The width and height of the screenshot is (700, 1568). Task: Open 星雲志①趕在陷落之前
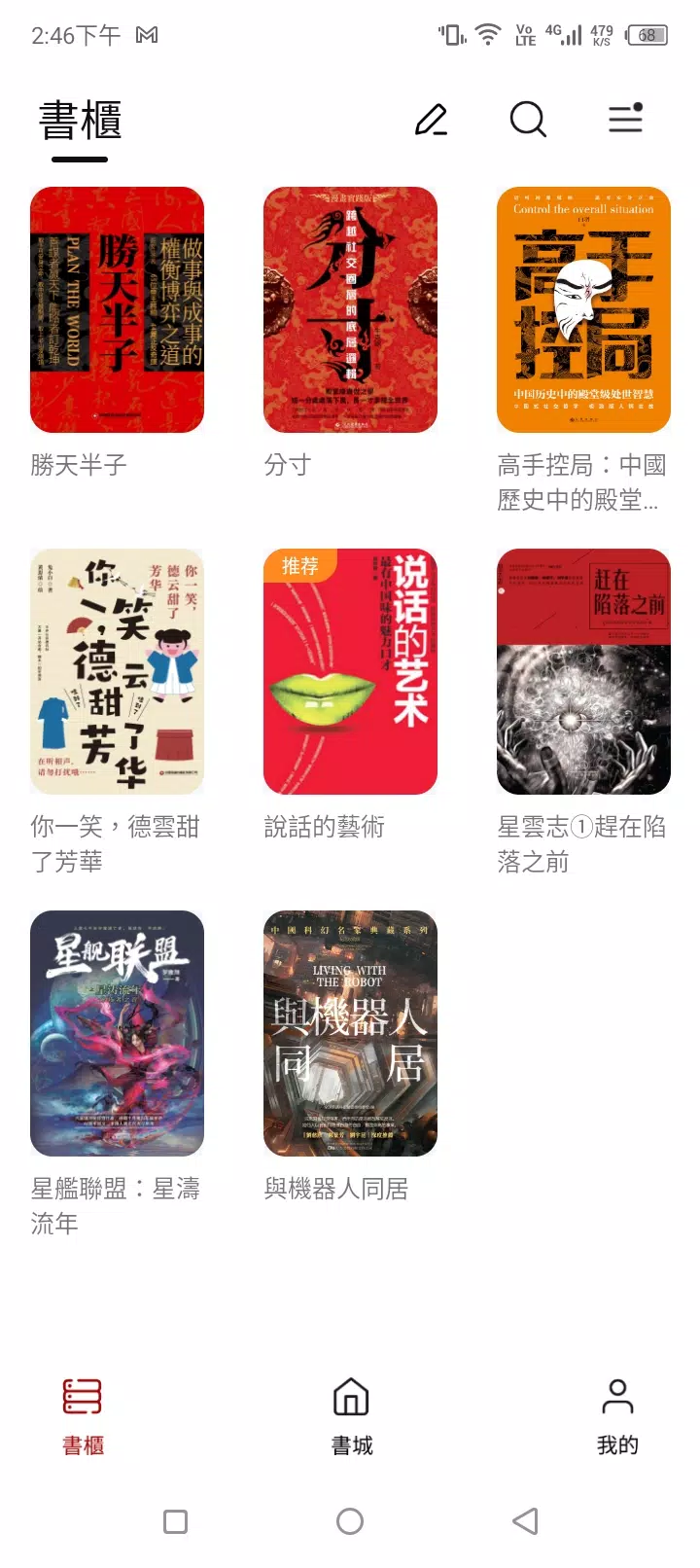click(x=583, y=672)
